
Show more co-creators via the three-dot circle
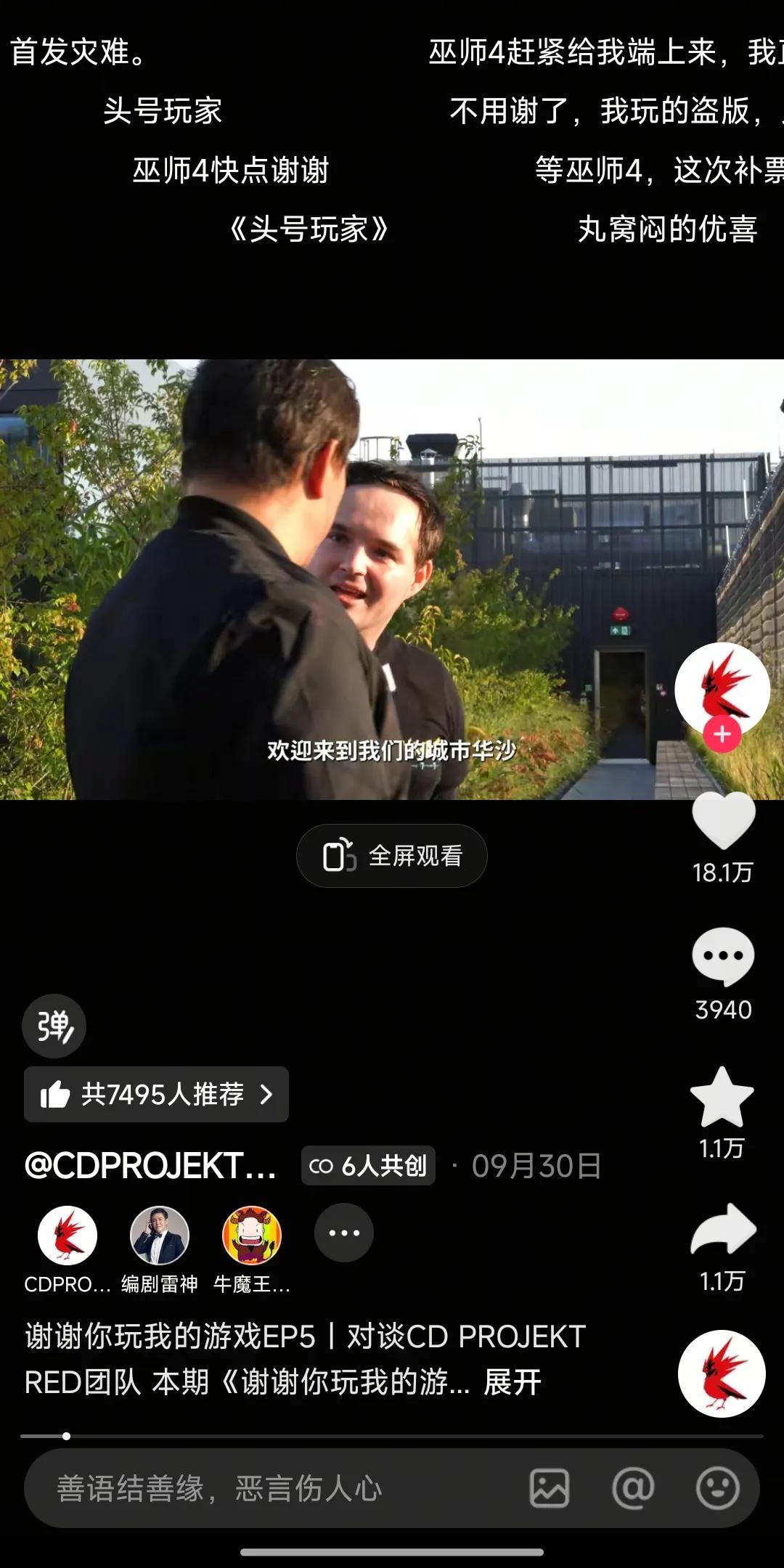[x=344, y=1233]
